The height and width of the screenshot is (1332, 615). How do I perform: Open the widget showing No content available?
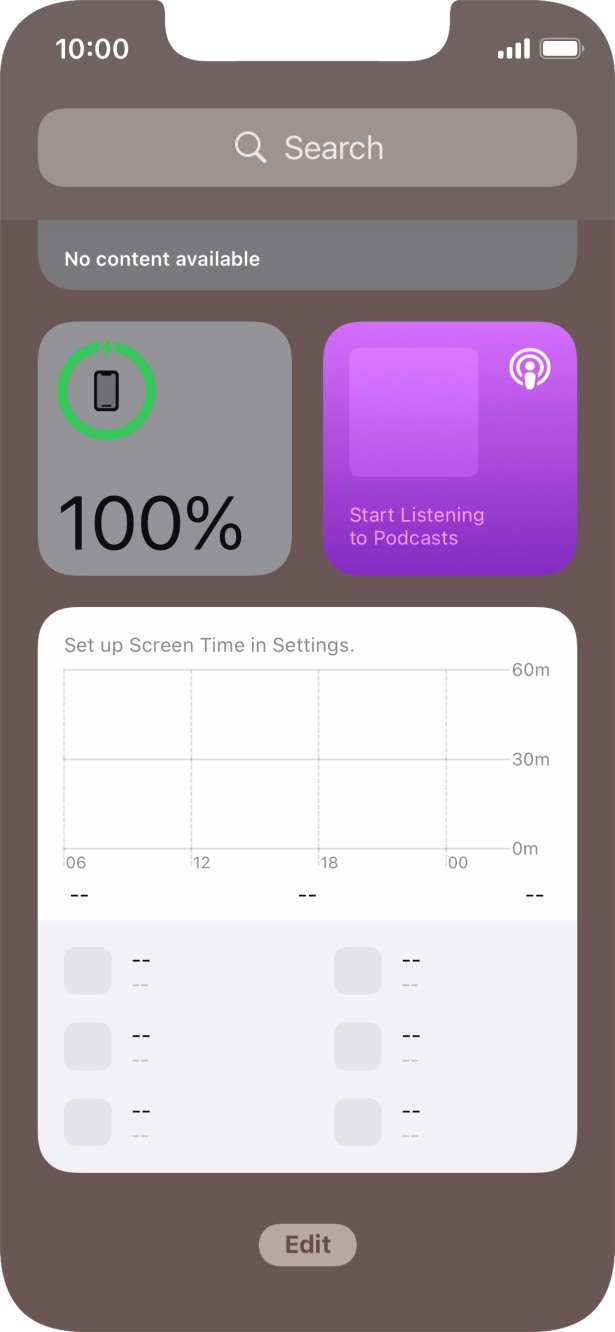click(x=307, y=255)
